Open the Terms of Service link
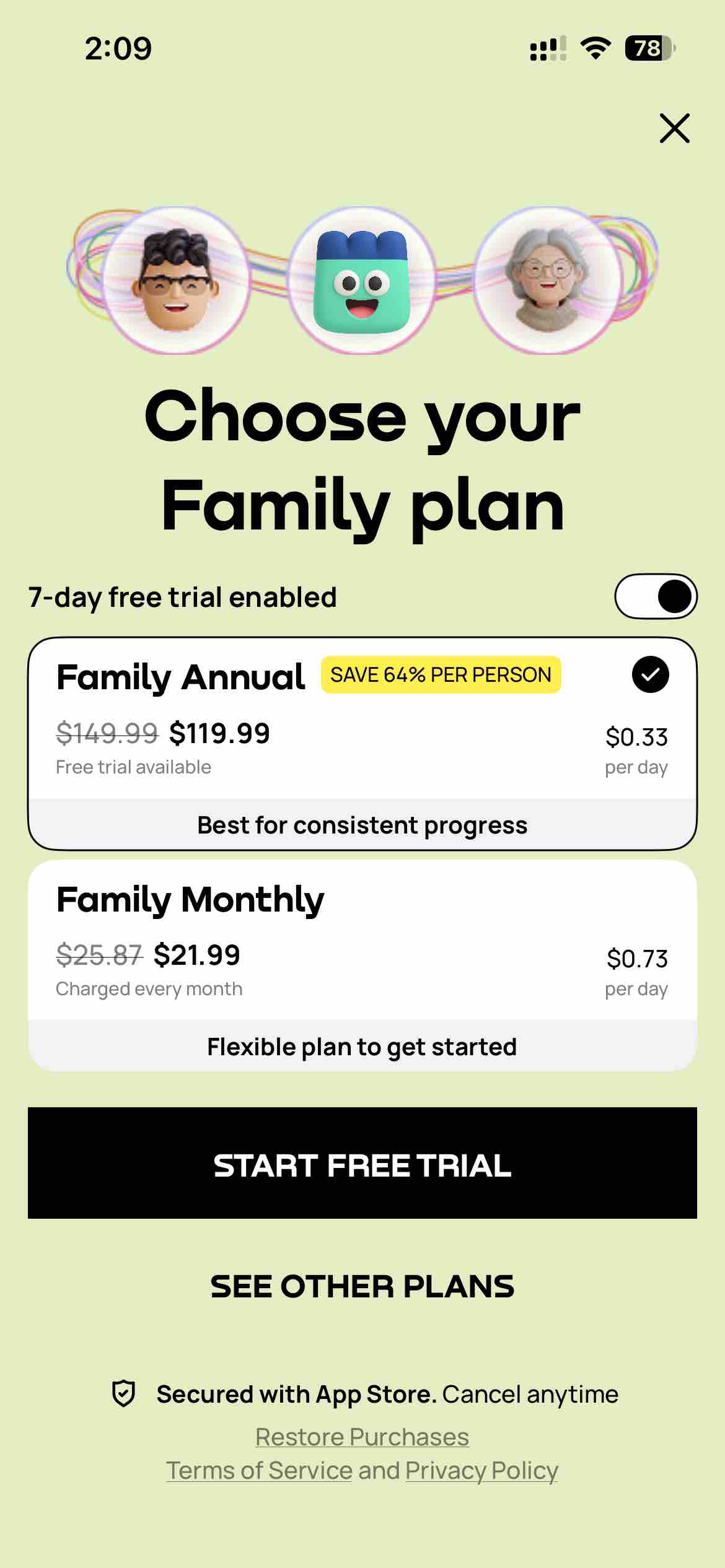 (x=259, y=1471)
